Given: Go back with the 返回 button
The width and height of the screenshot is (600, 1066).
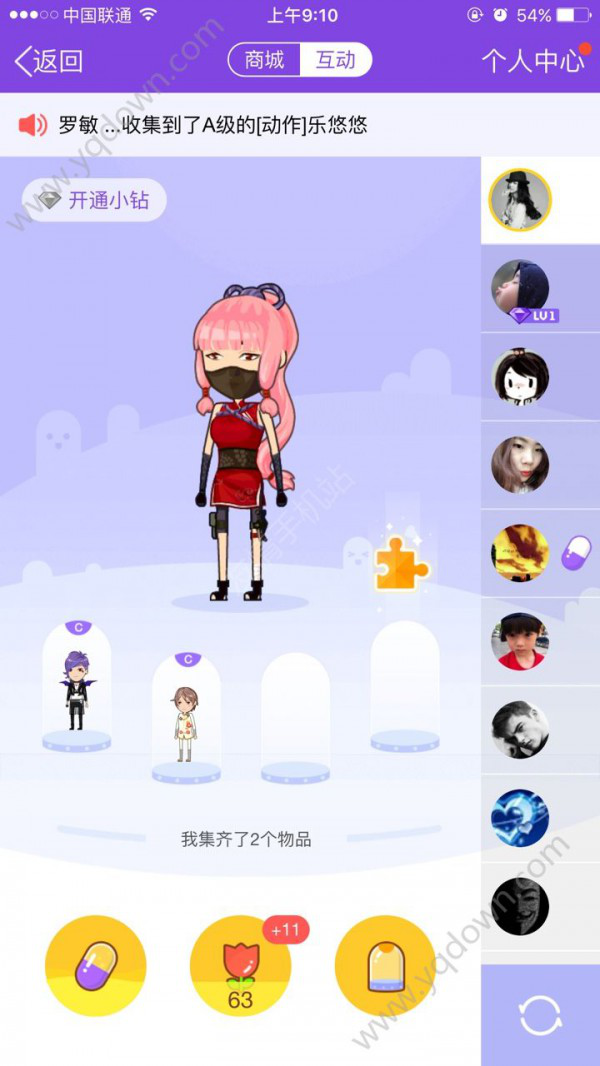Looking at the screenshot, I should click(x=49, y=61).
